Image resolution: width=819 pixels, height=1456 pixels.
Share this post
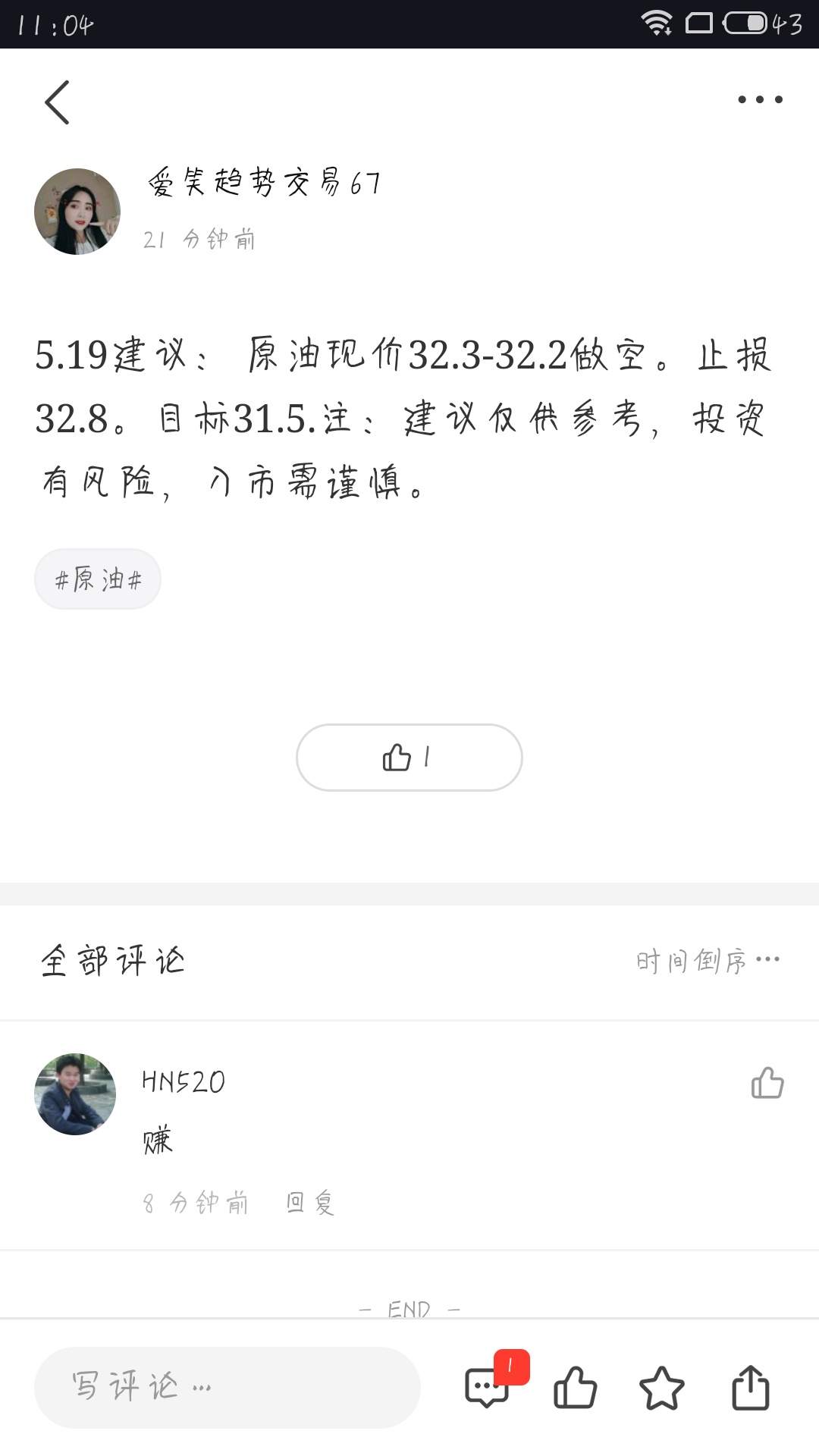[750, 1388]
